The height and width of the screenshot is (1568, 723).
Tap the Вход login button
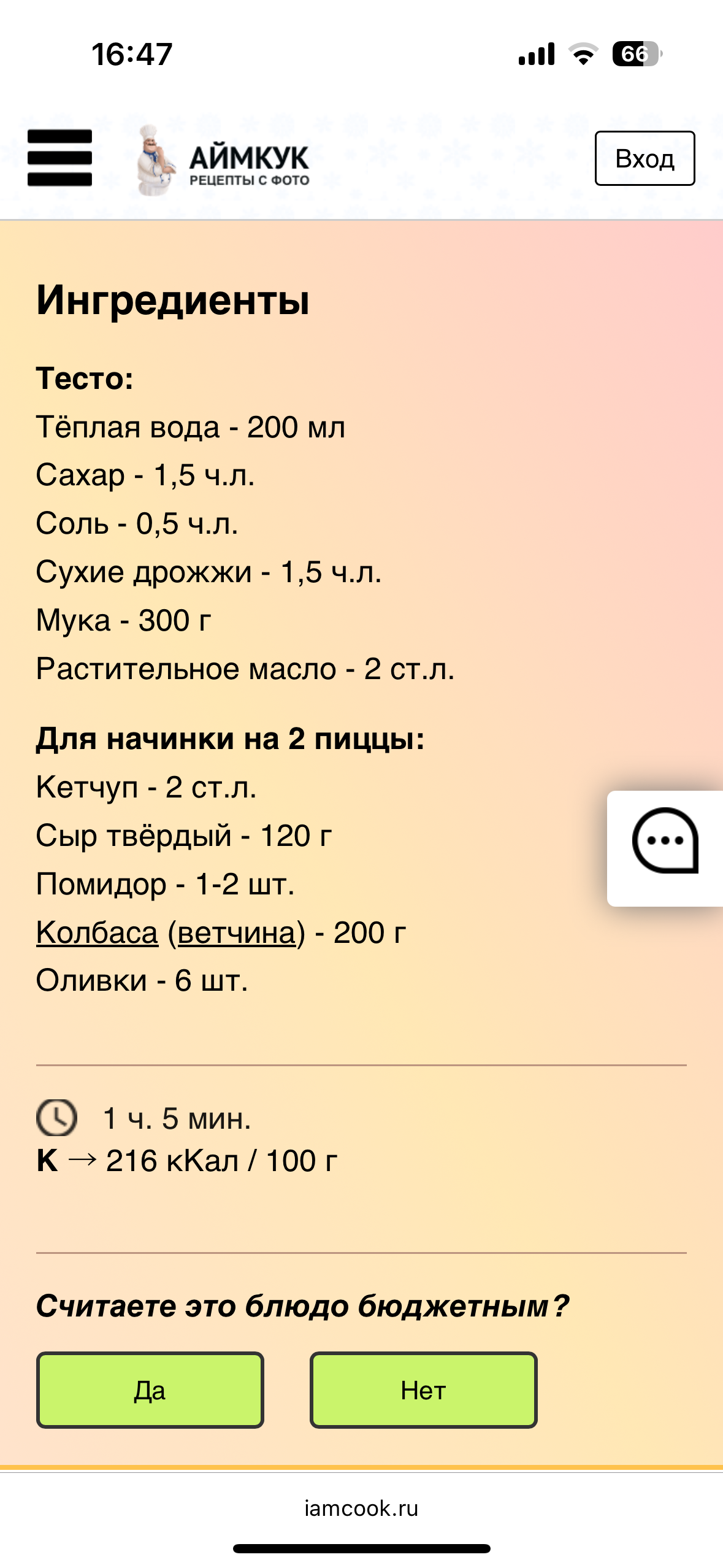point(645,158)
